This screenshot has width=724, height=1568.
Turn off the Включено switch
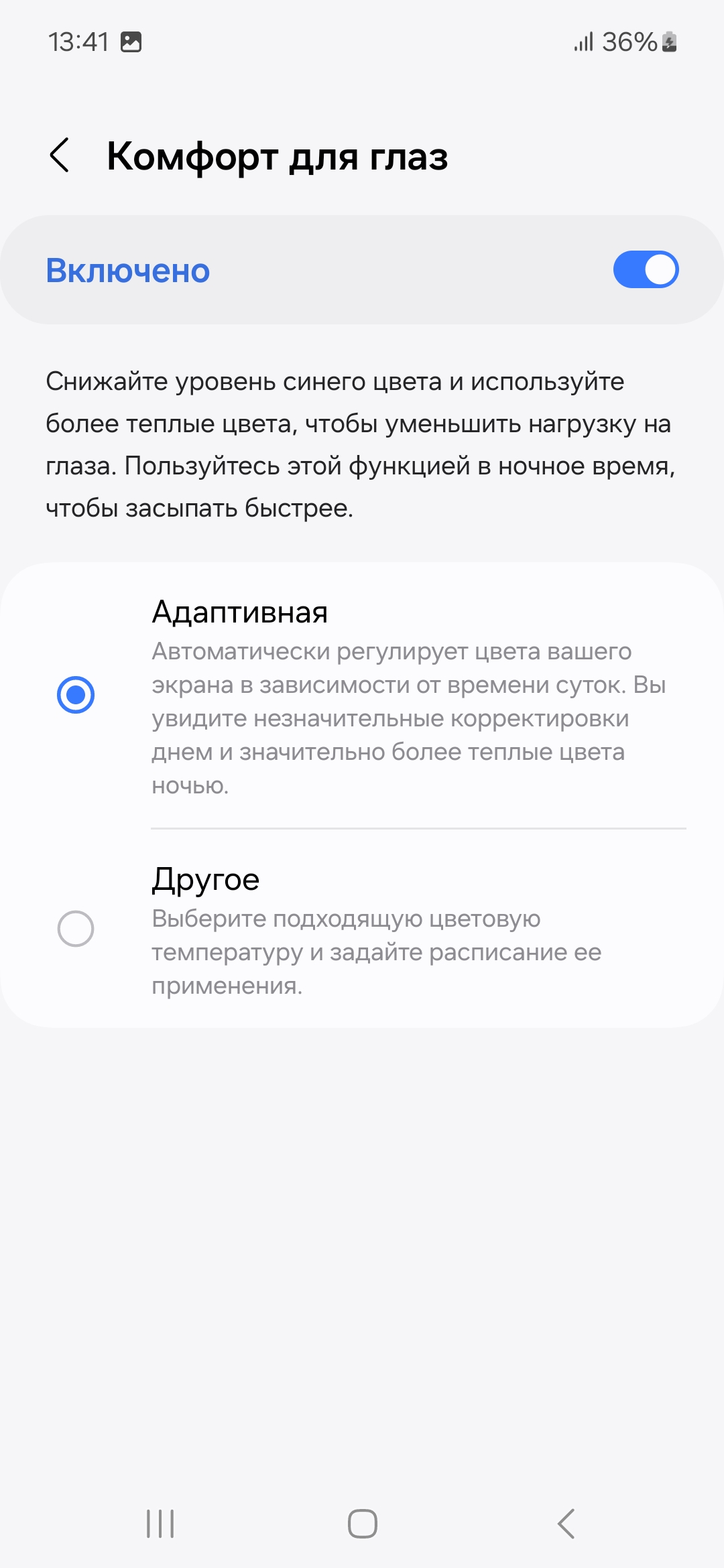[645, 270]
